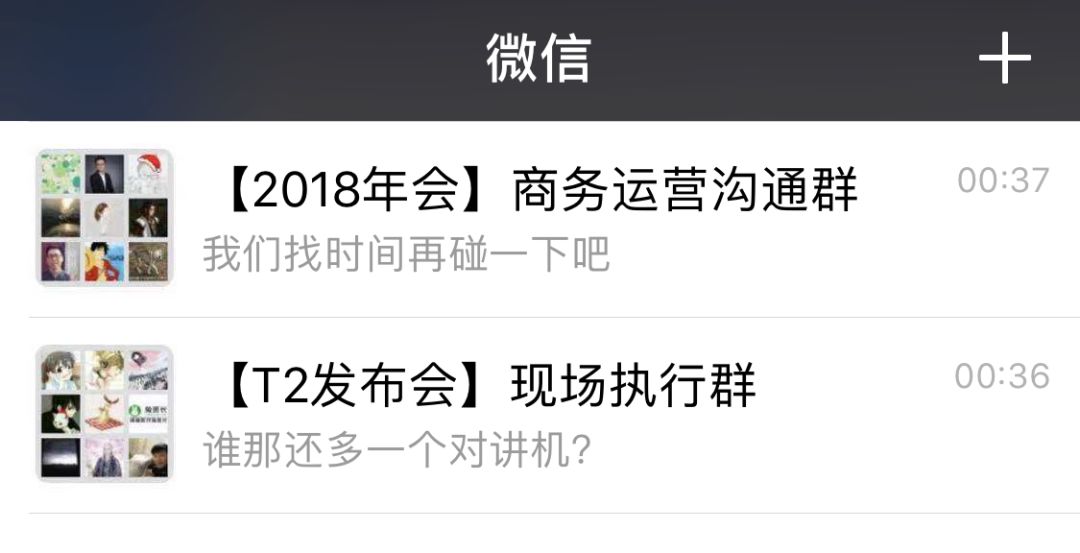Open the plus menu in the header
1080x553 pixels.
(x=1004, y=58)
